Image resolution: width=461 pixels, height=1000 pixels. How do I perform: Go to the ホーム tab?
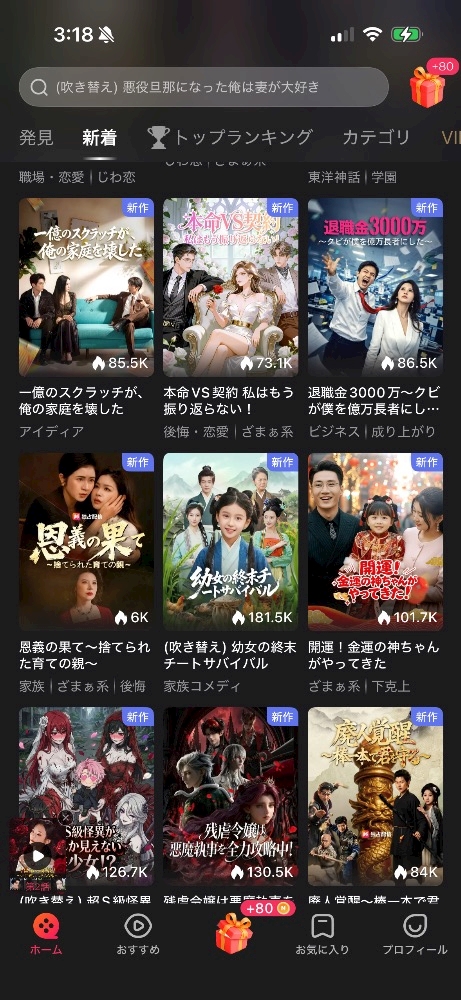[x=46, y=934]
